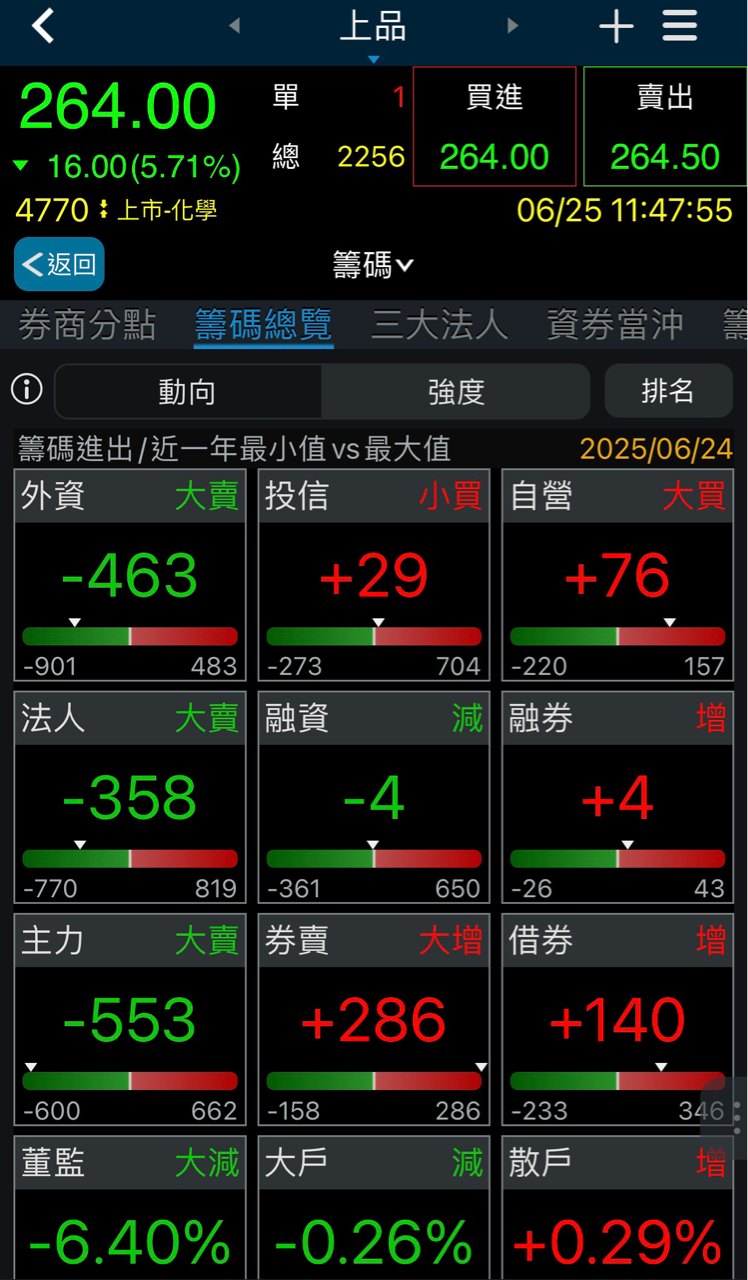
Task: Open the hamburger menu
Action: pyautogui.click(x=680, y=27)
